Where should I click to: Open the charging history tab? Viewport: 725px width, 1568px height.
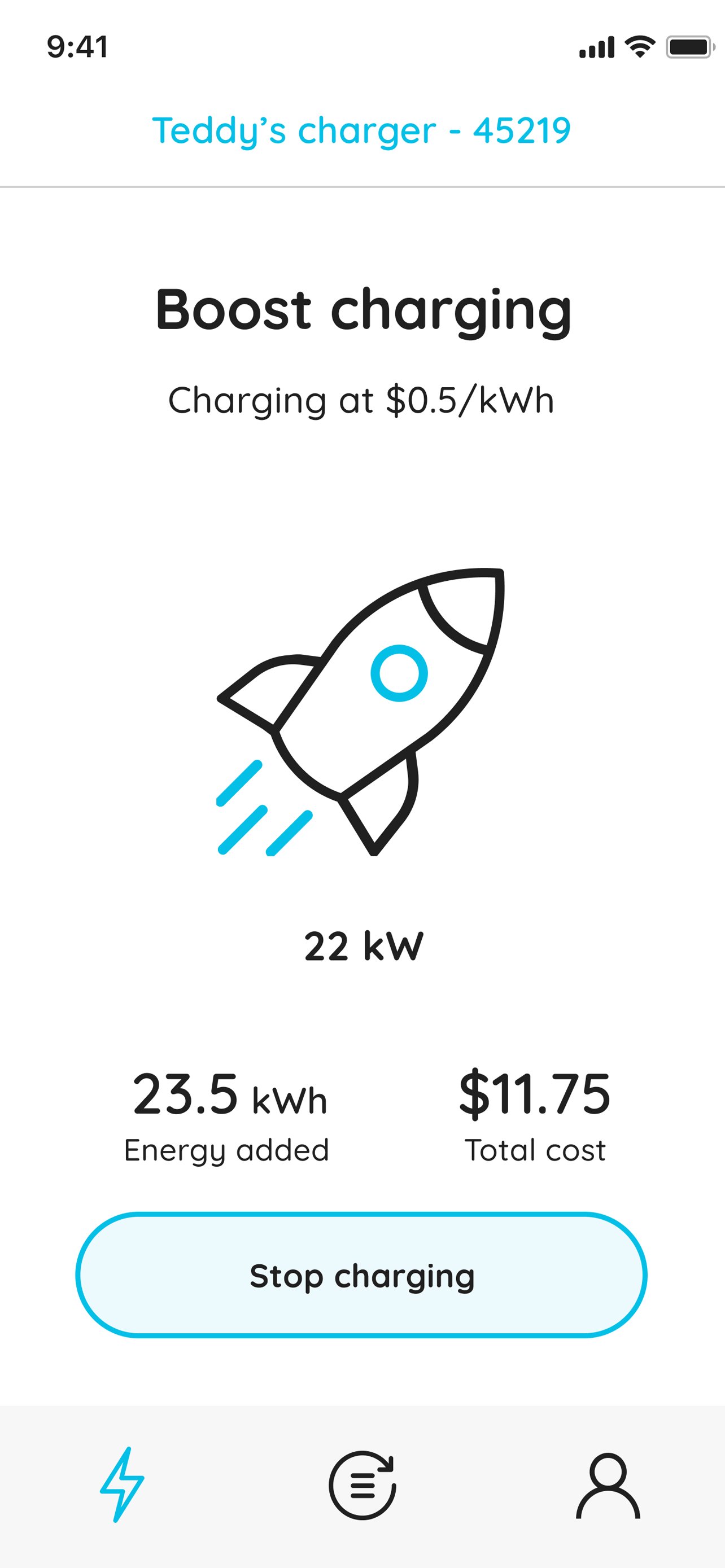363,1484
